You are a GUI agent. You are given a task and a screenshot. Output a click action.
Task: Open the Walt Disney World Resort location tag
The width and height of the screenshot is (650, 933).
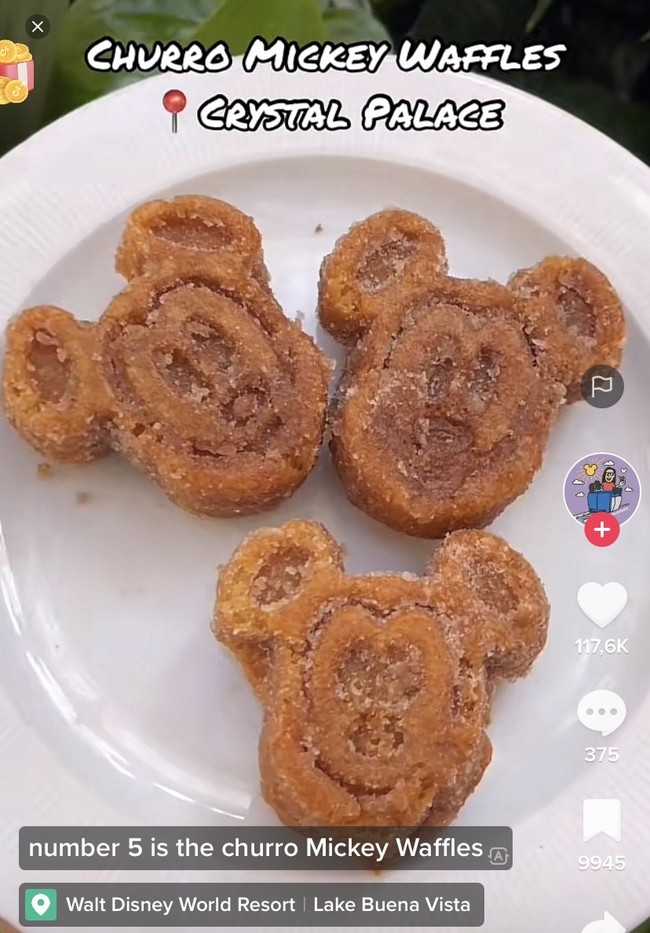click(252, 904)
